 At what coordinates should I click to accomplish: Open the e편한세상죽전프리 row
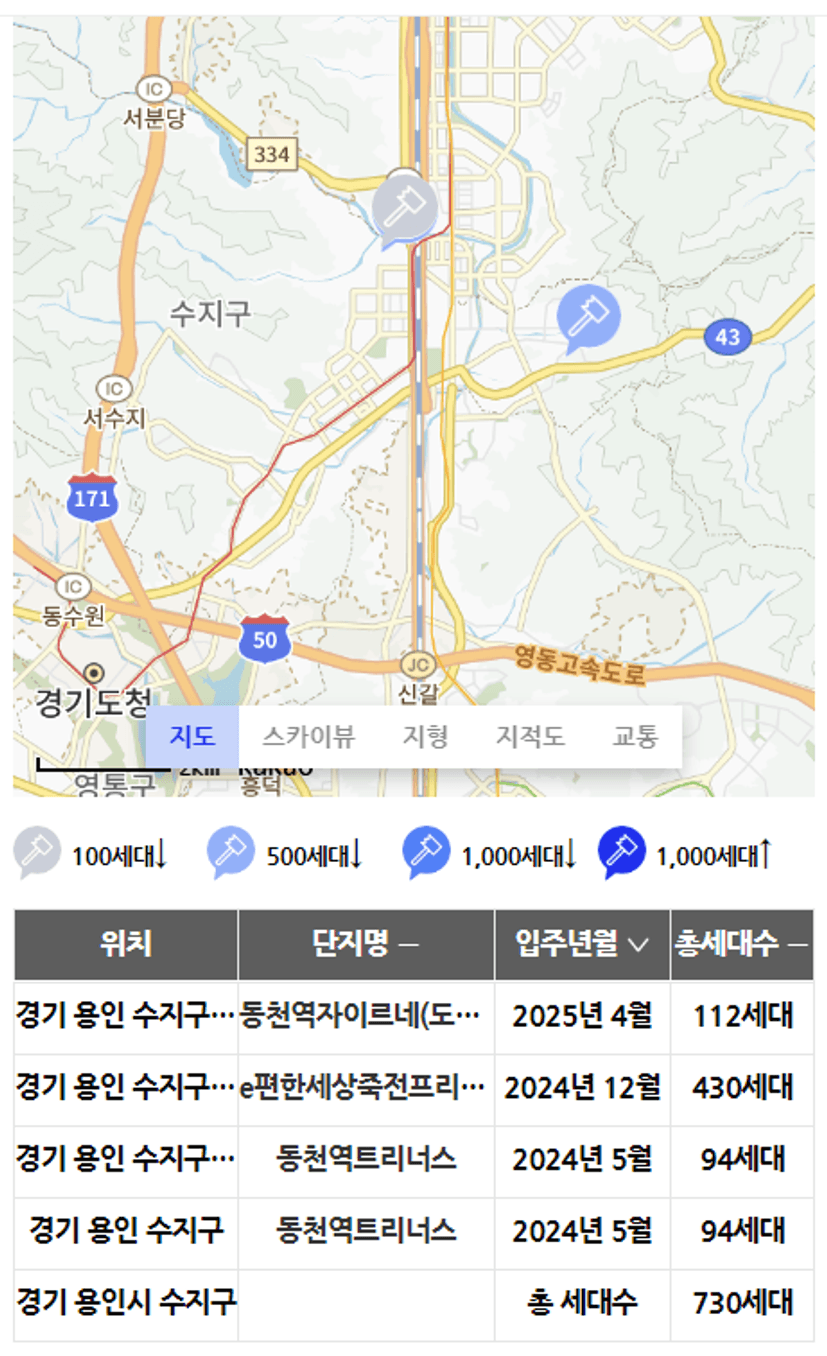point(414,1088)
